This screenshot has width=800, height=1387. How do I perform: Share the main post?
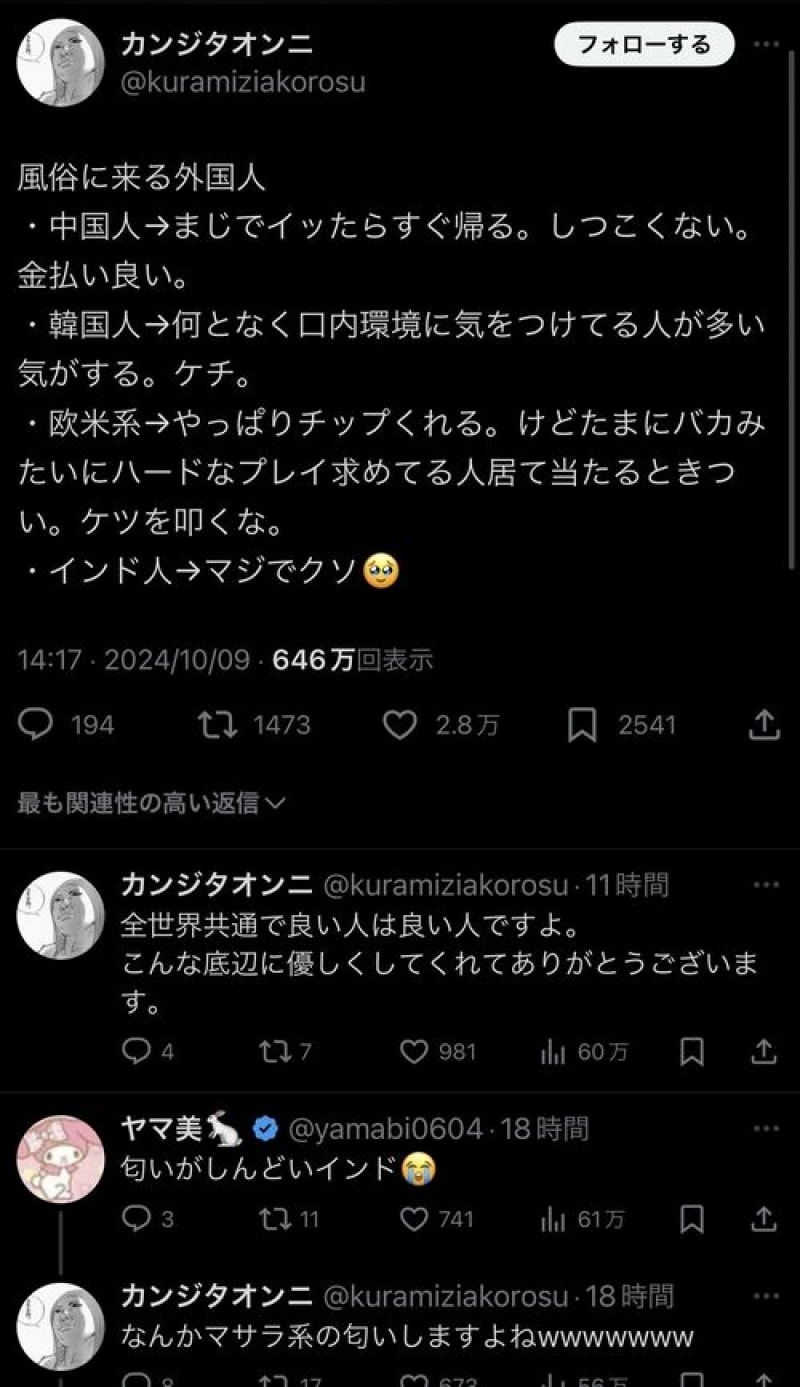point(764,725)
